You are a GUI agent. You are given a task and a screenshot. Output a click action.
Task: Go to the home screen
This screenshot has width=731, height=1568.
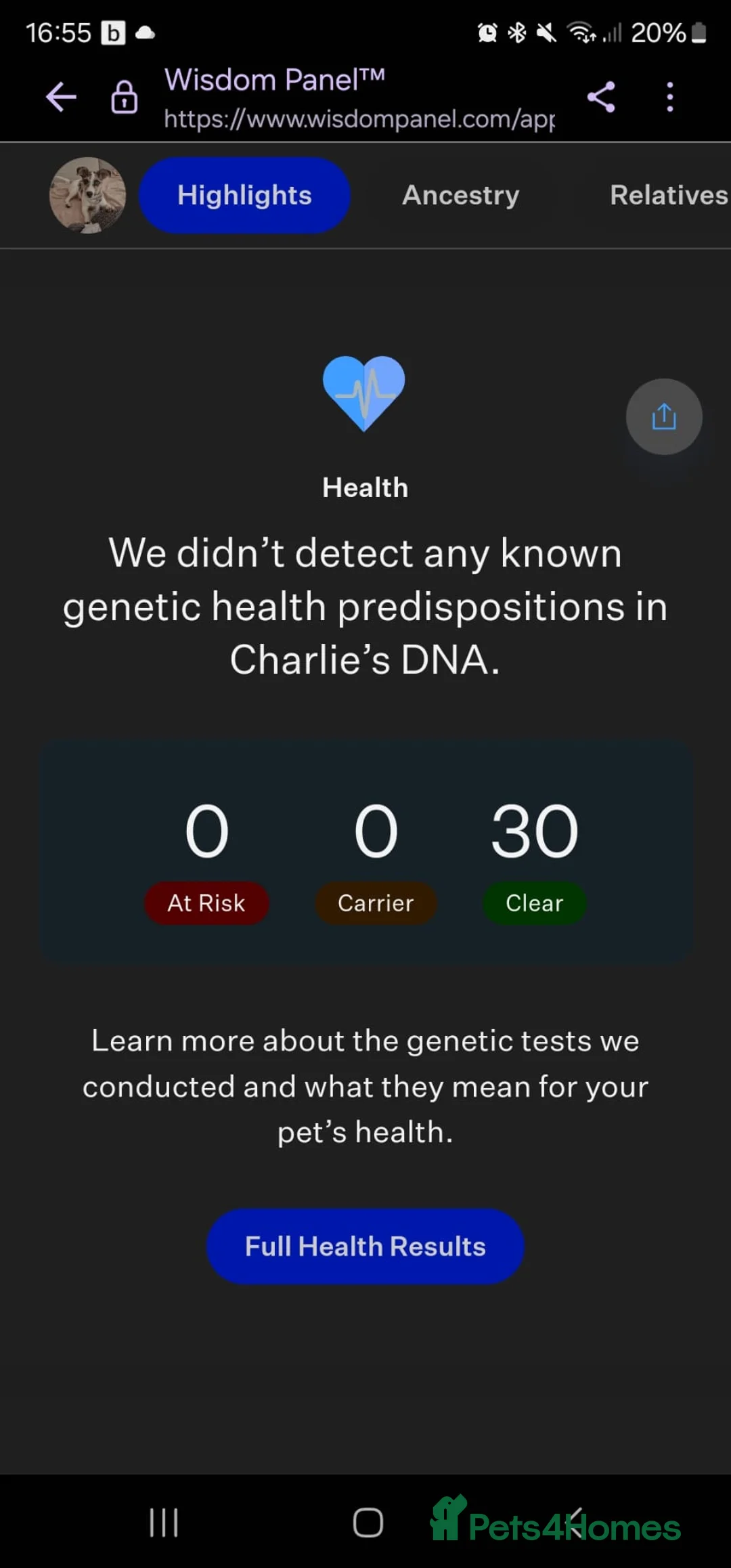point(368,1523)
